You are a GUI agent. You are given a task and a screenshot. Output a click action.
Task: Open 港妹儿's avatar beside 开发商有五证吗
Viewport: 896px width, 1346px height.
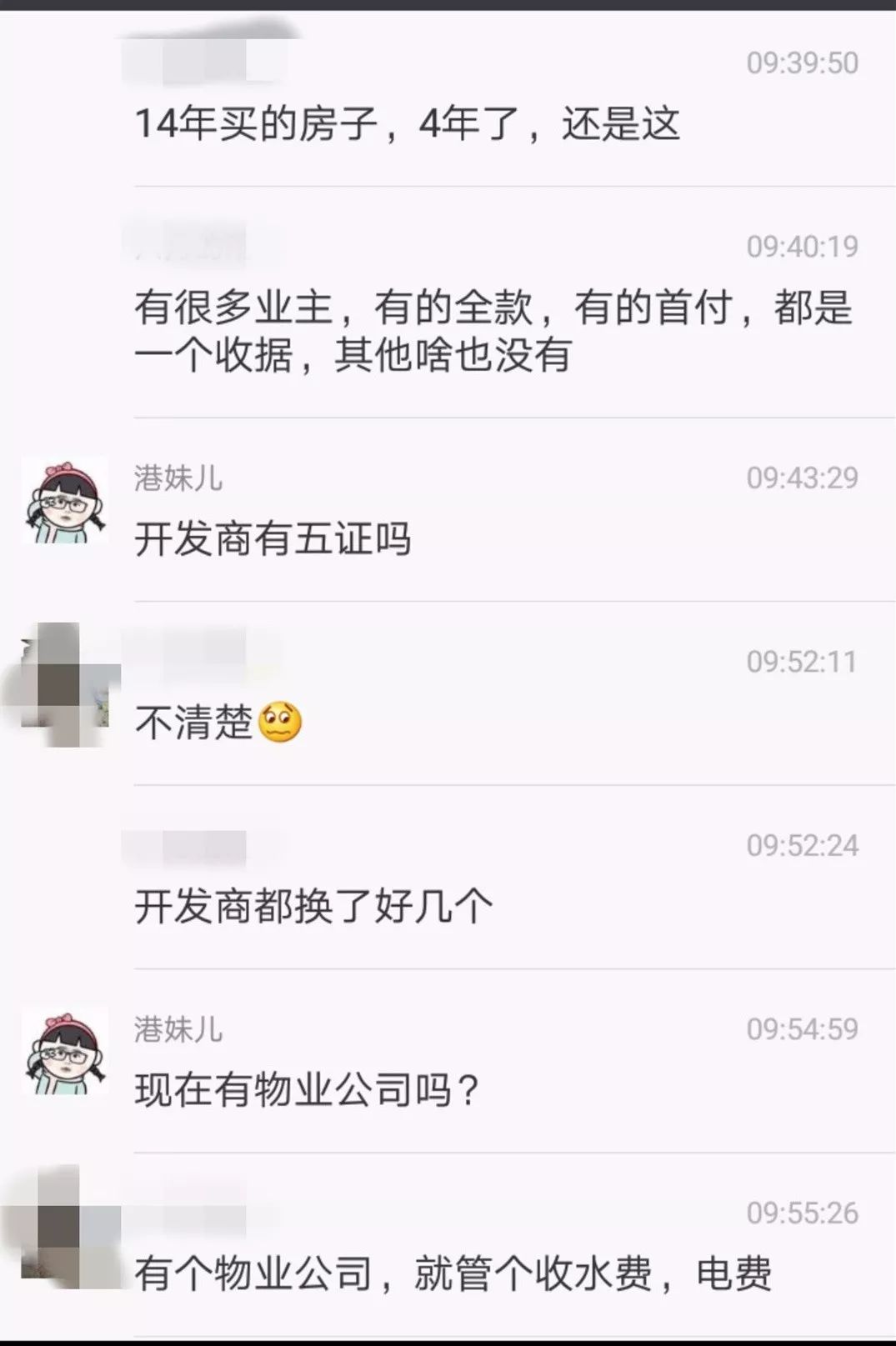coord(65,500)
